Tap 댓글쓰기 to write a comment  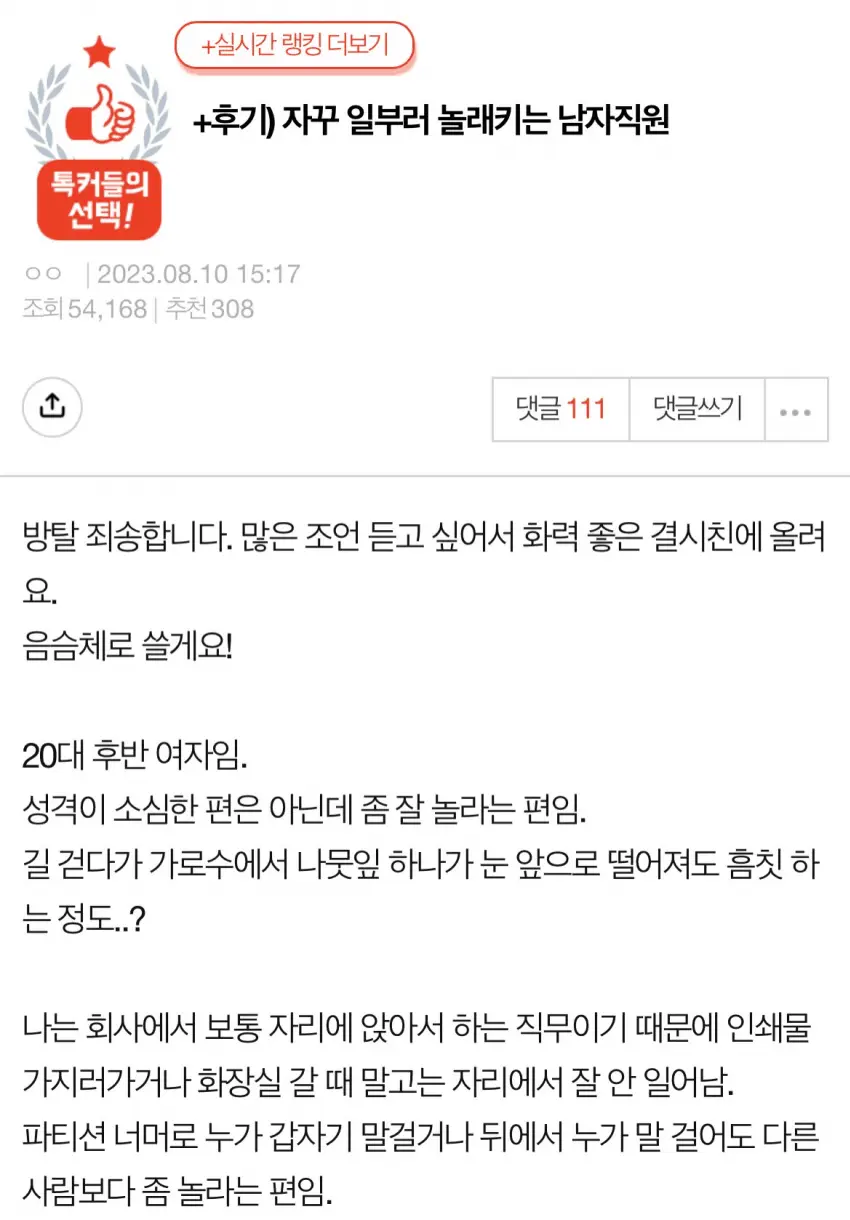tap(697, 409)
